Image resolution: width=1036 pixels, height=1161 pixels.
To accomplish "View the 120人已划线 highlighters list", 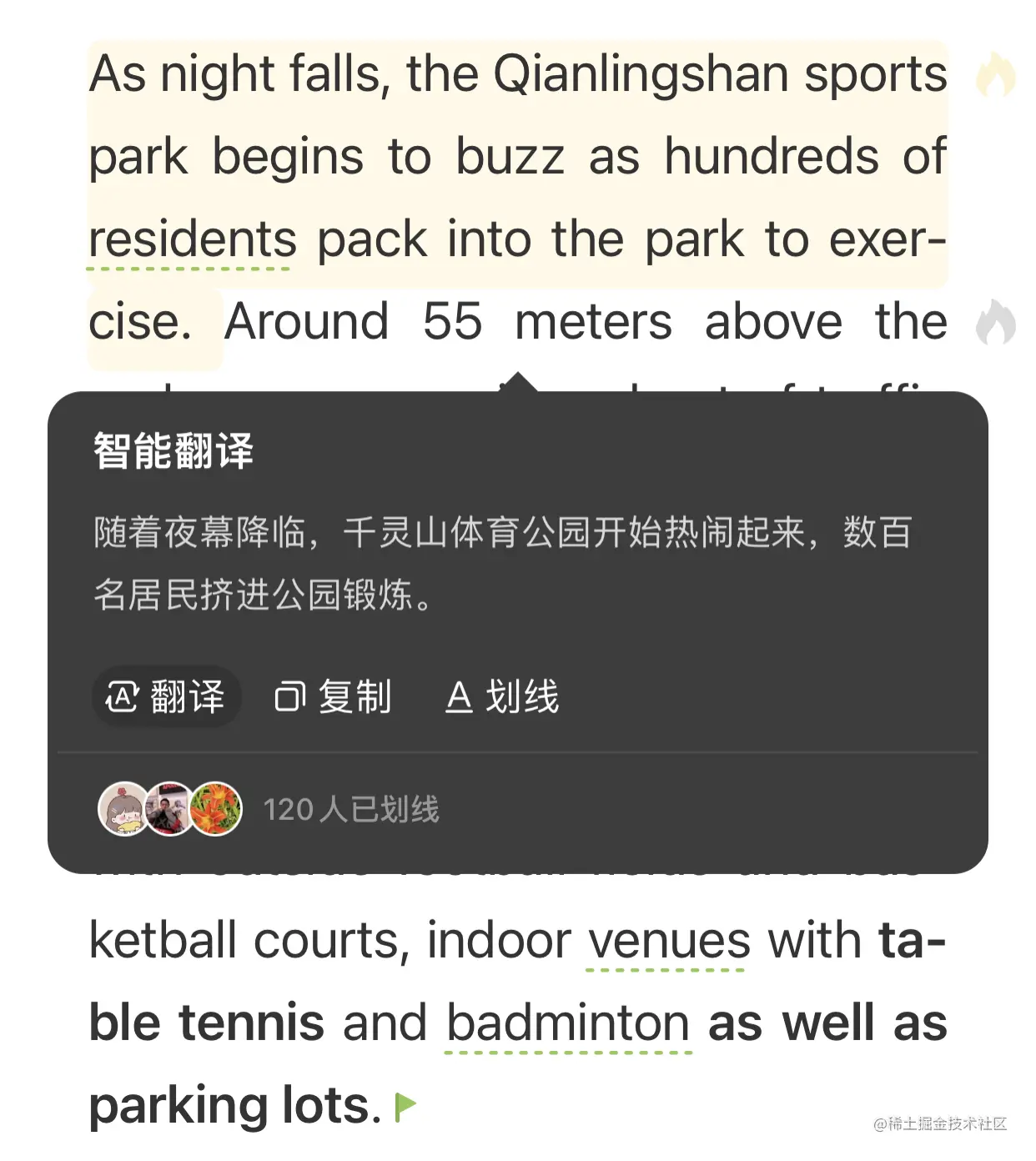I will 350,810.
